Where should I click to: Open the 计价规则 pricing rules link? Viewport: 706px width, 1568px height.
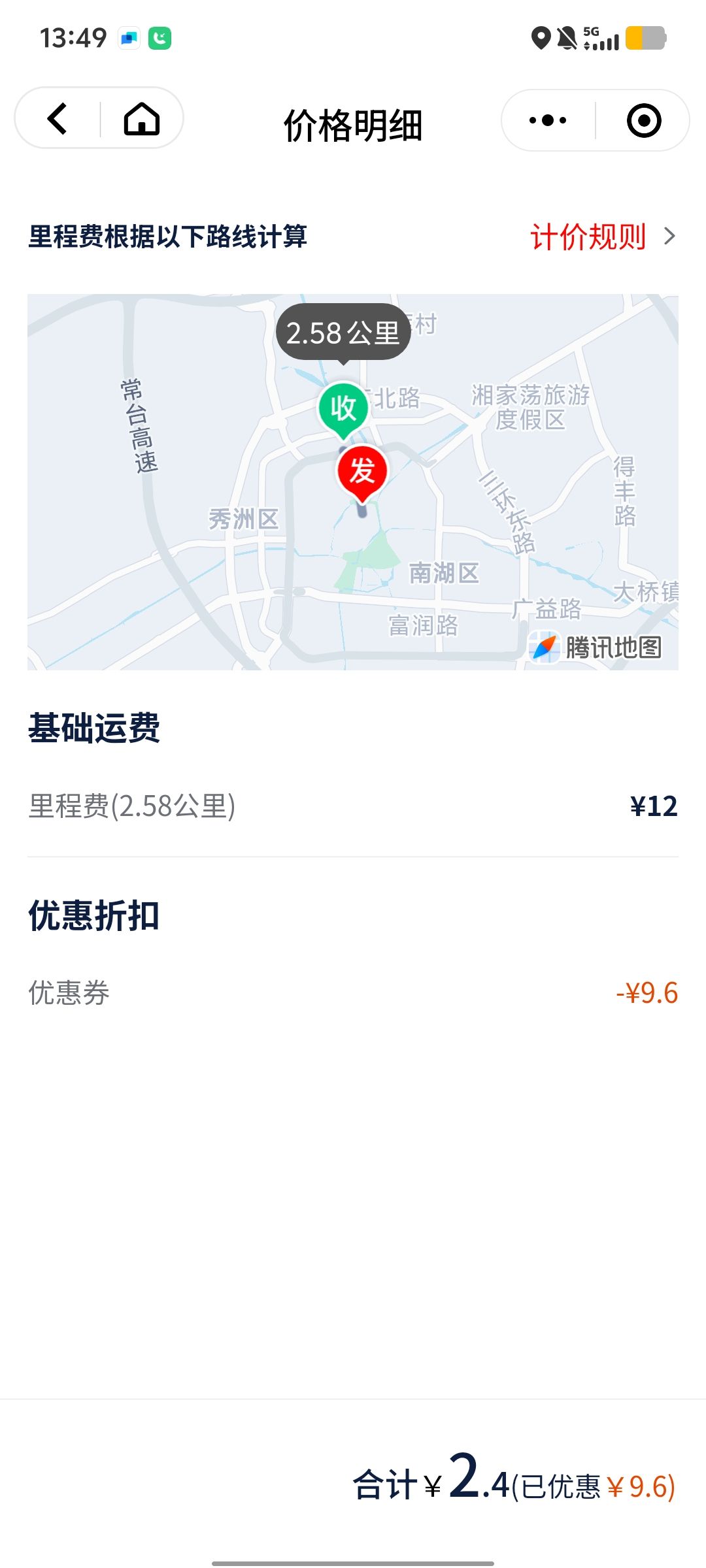coord(603,237)
